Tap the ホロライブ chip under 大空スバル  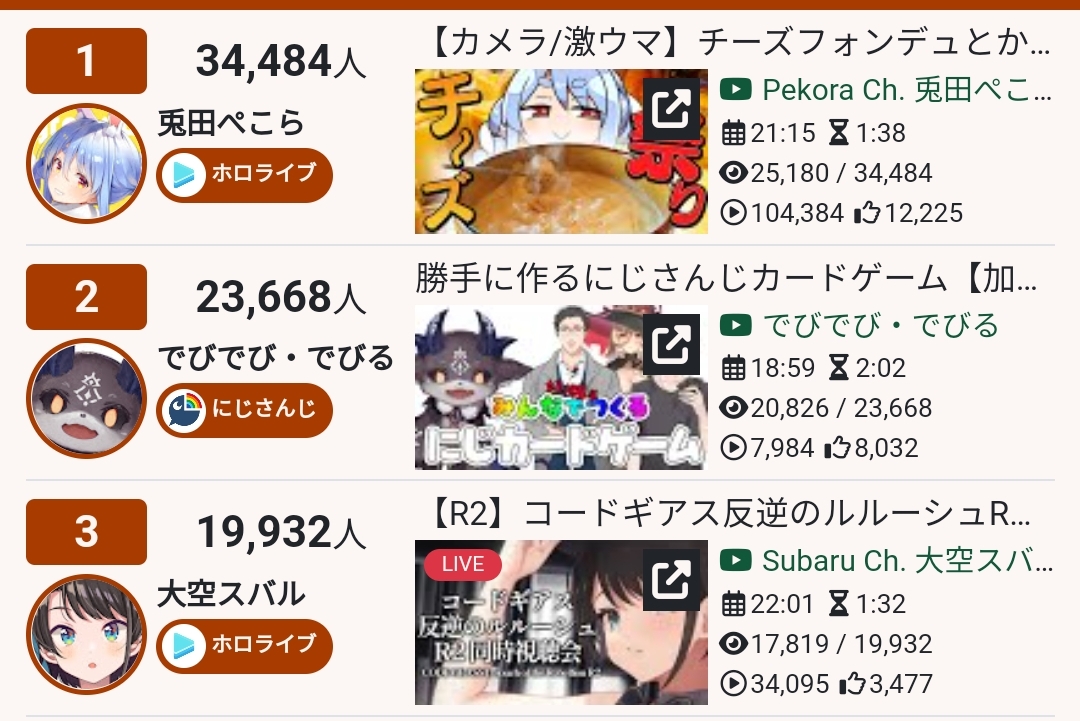point(244,645)
